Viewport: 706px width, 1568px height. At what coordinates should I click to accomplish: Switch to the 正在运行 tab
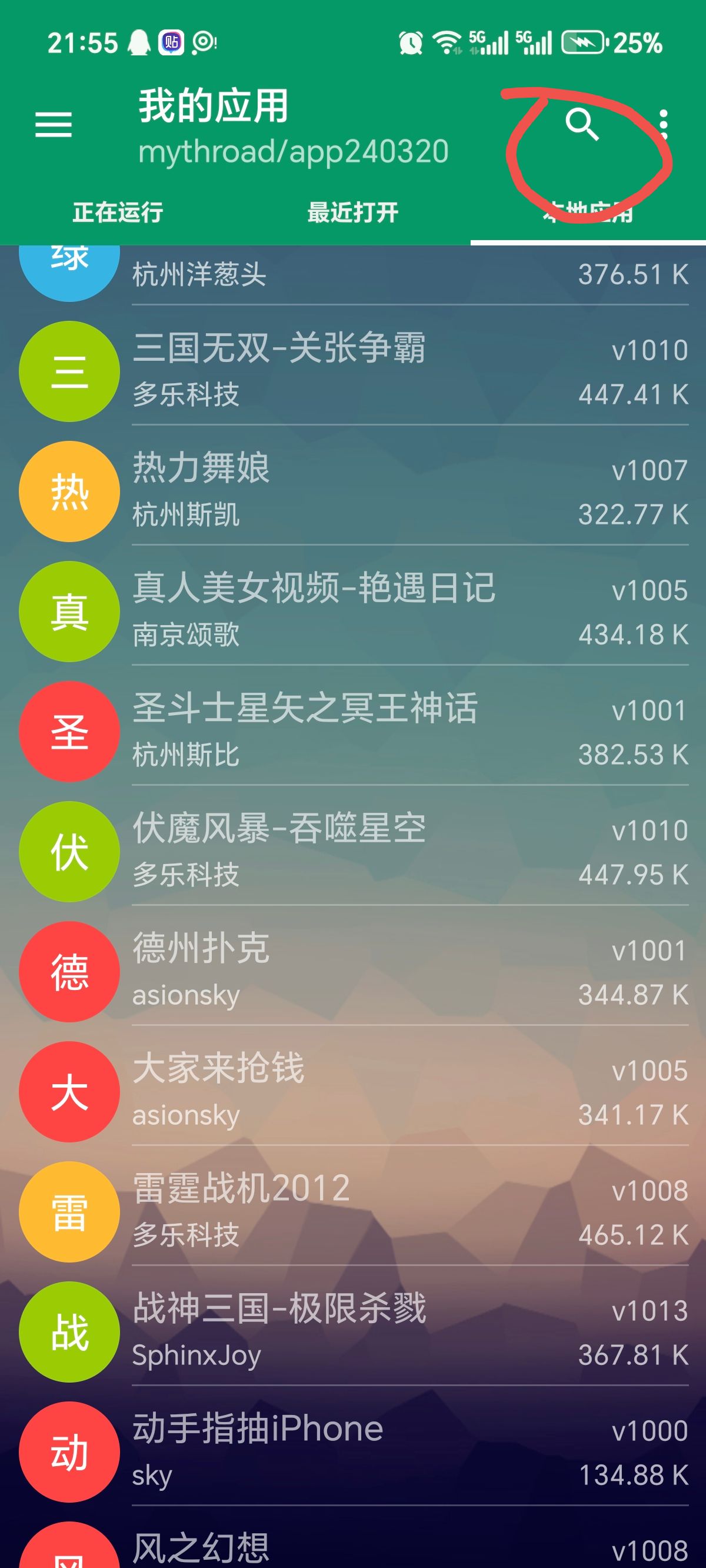(118, 212)
